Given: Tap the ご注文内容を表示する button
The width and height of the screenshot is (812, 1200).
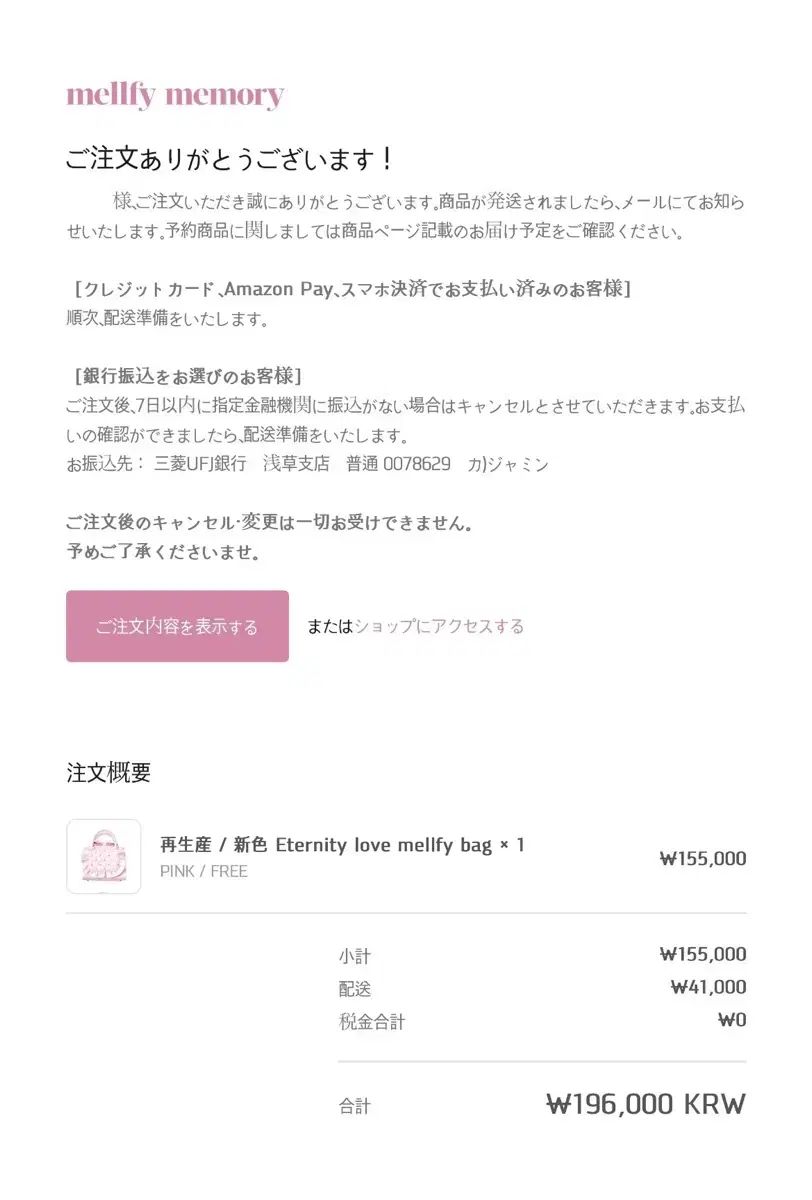Looking at the screenshot, I should click(177, 627).
